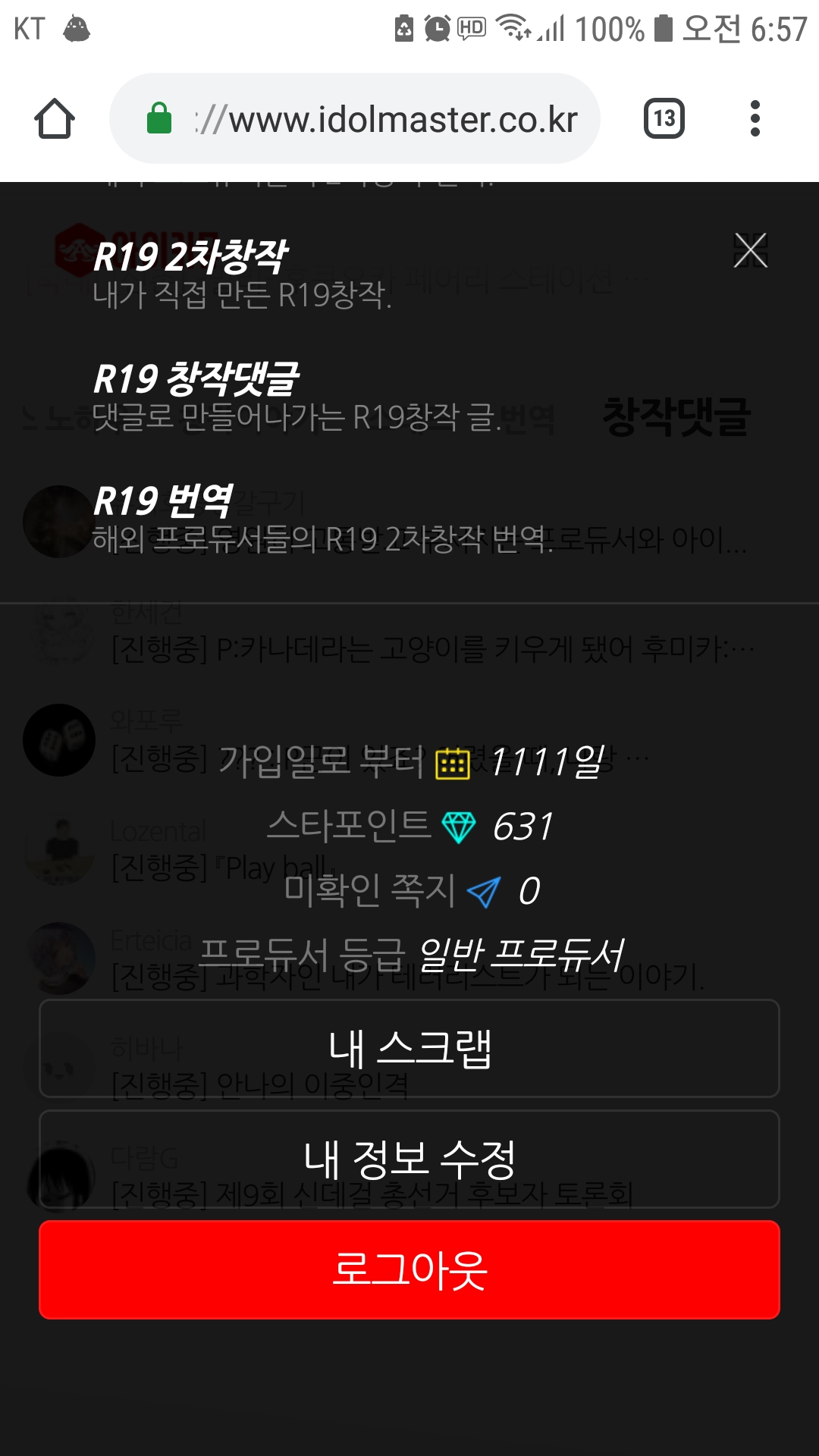
Task: Tap 로그아웃 to sign out
Action: (x=409, y=1269)
